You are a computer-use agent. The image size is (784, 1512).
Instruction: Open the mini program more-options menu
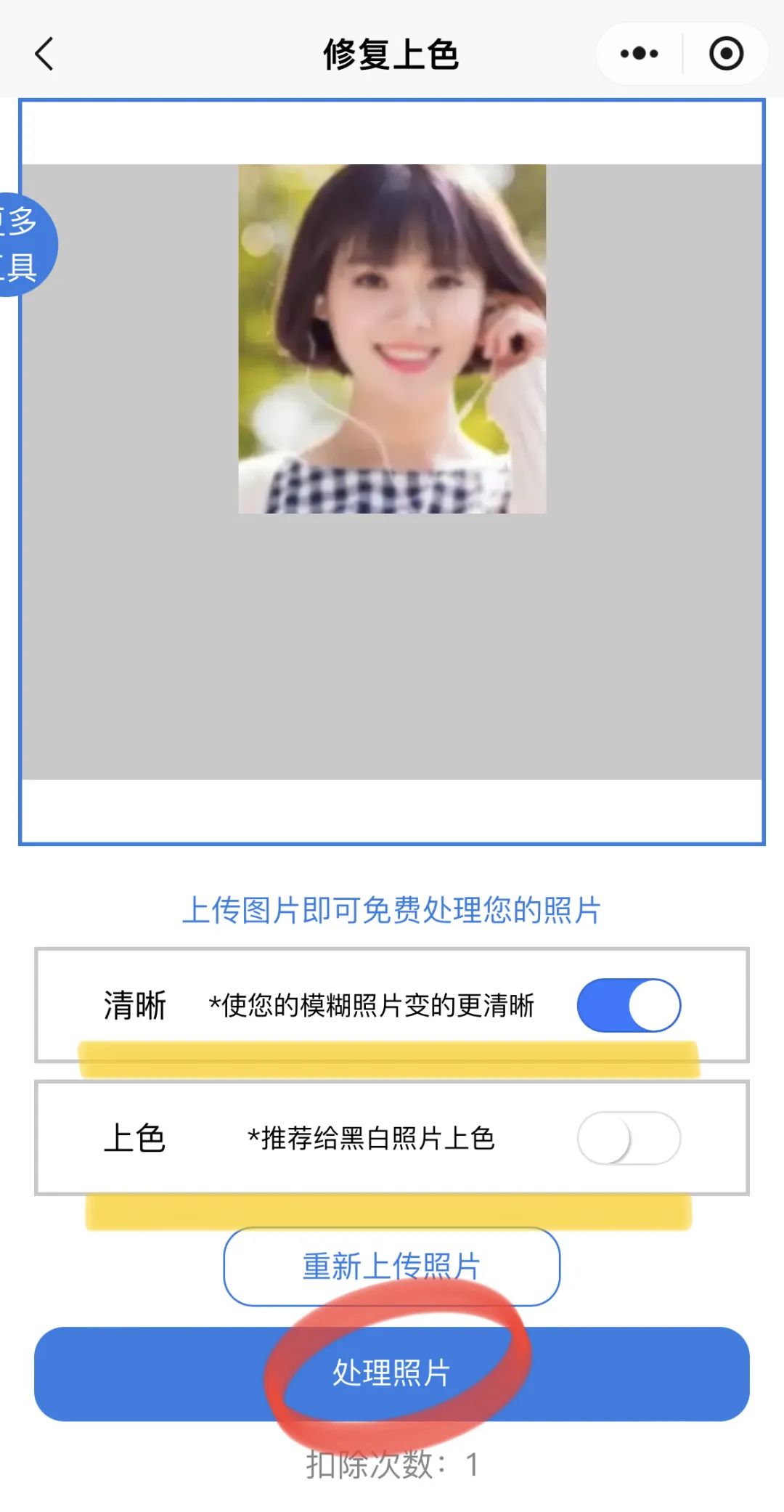pyautogui.click(x=639, y=54)
